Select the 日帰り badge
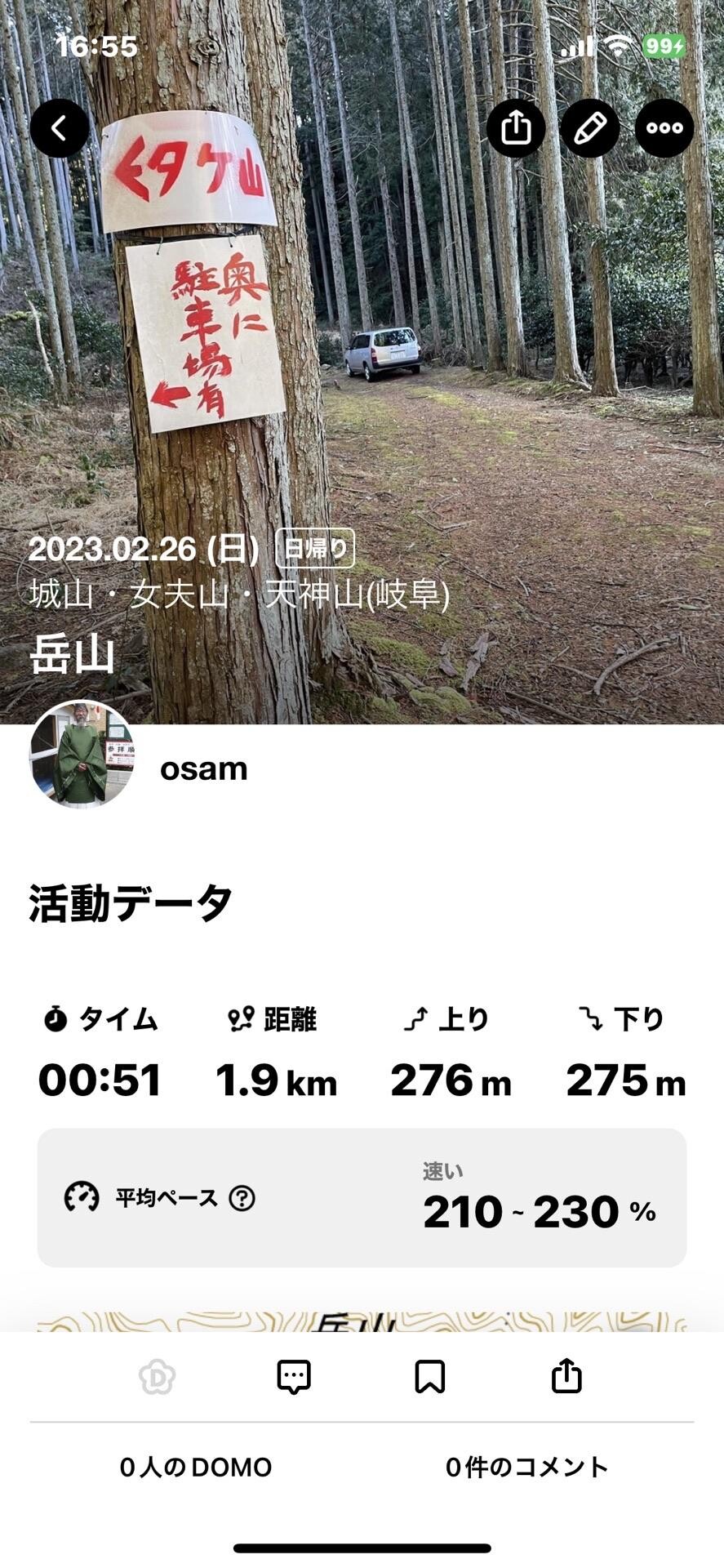724x1568 pixels. [314, 550]
